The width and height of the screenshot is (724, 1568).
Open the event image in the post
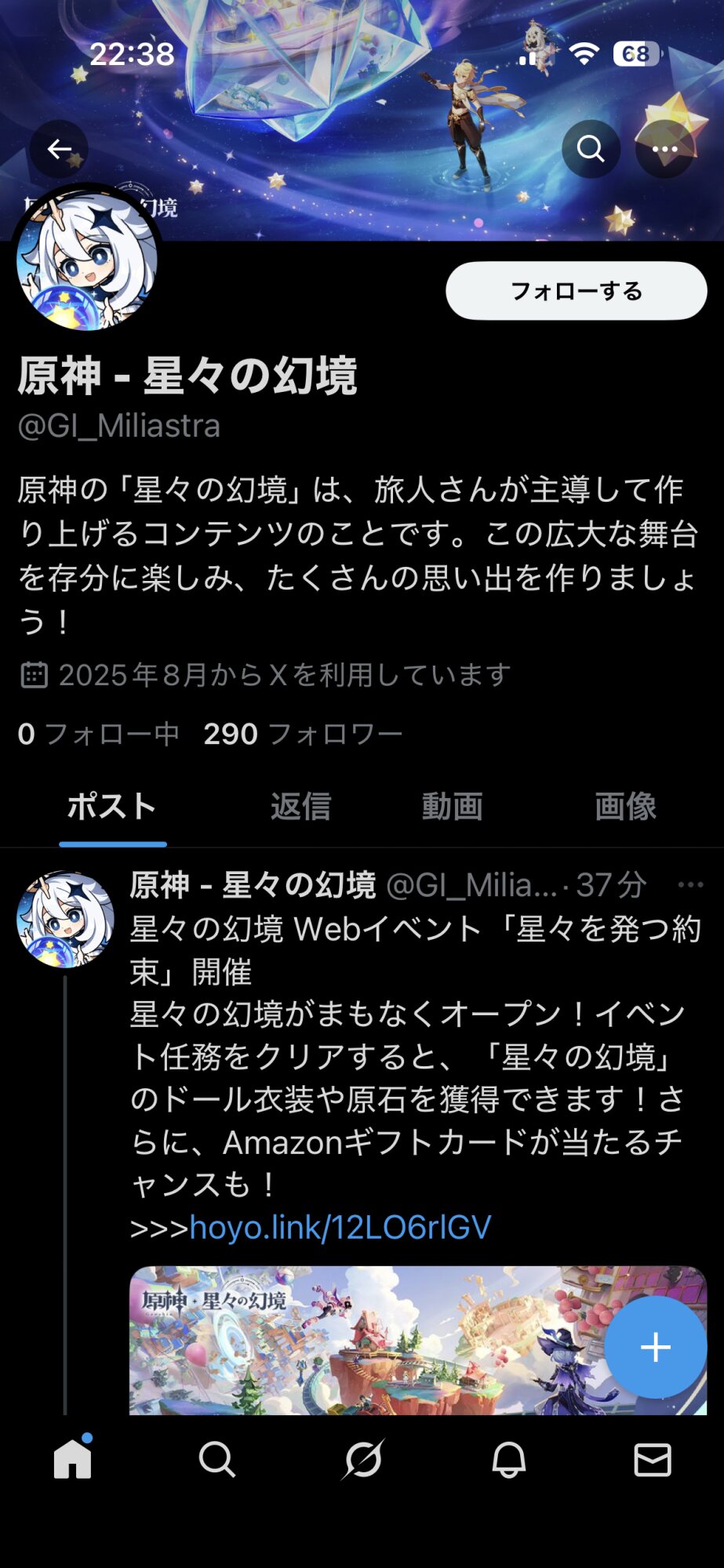coord(418,1341)
